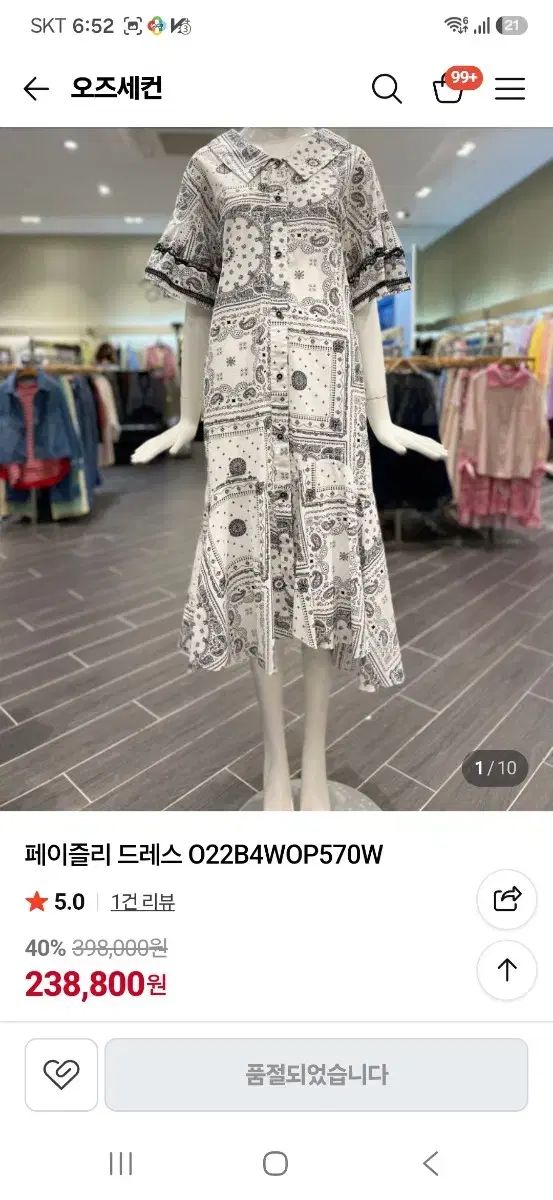553x1200 pixels.
Task: Go to the system home screen
Action: [276, 1163]
